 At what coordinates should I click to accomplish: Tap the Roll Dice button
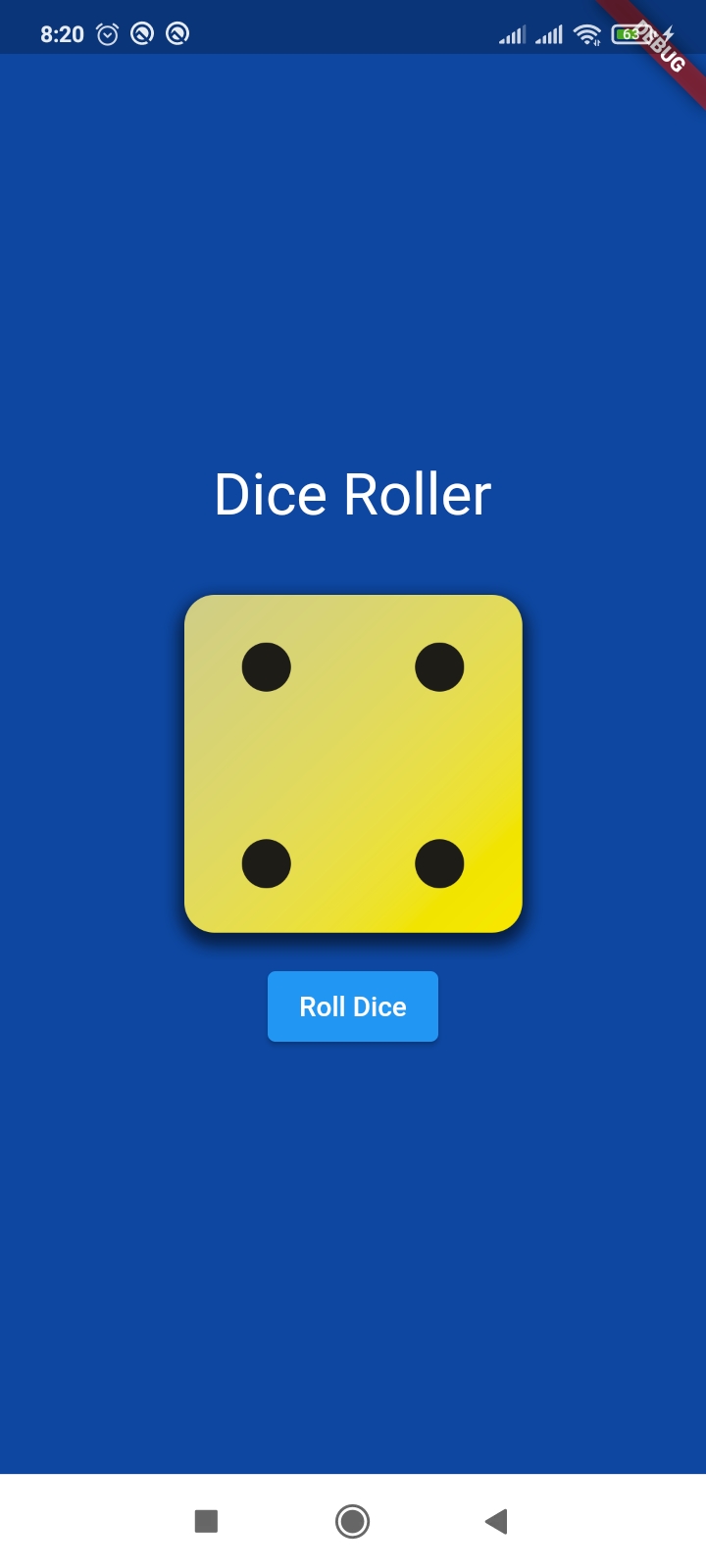point(353,1006)
